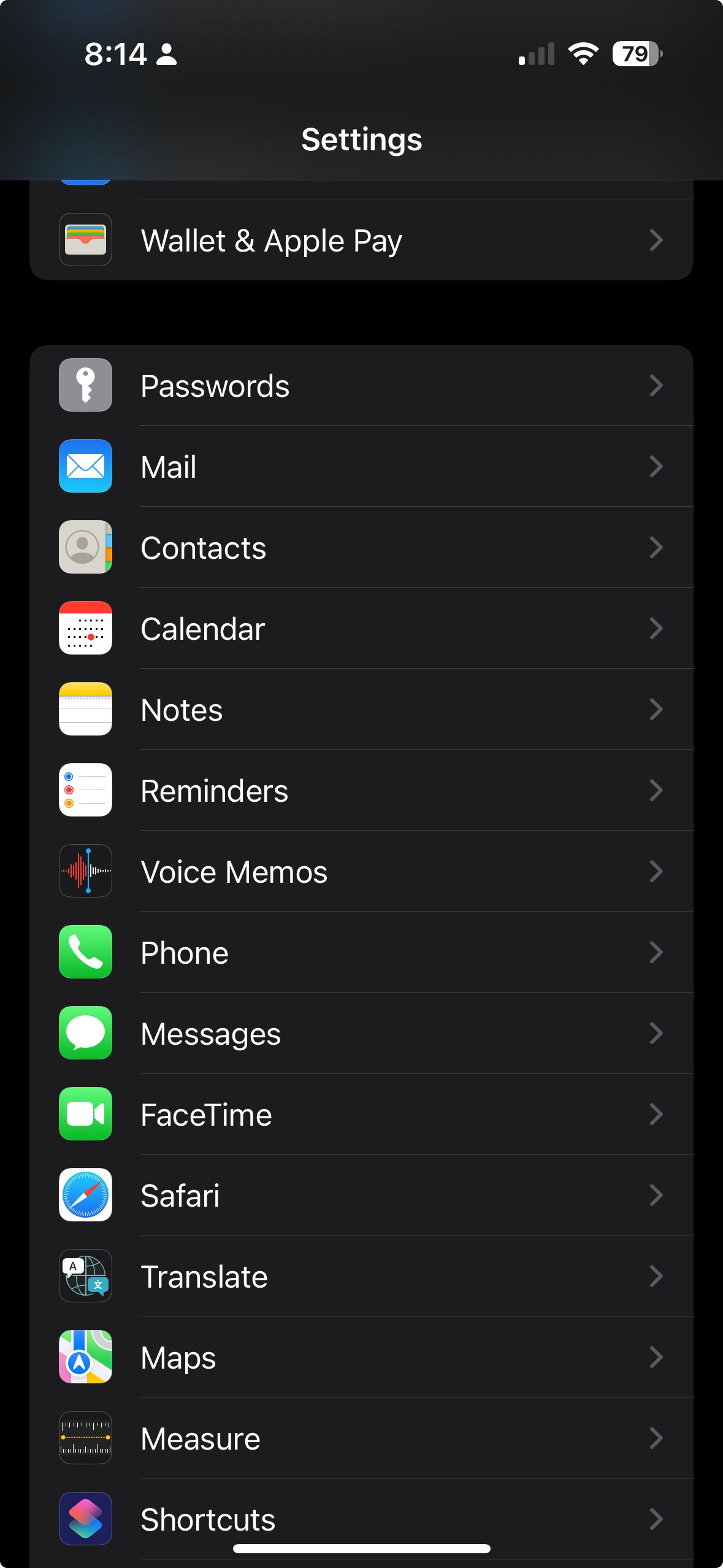
Task: Tap the Passwords key icon
Action: [85, 385]
